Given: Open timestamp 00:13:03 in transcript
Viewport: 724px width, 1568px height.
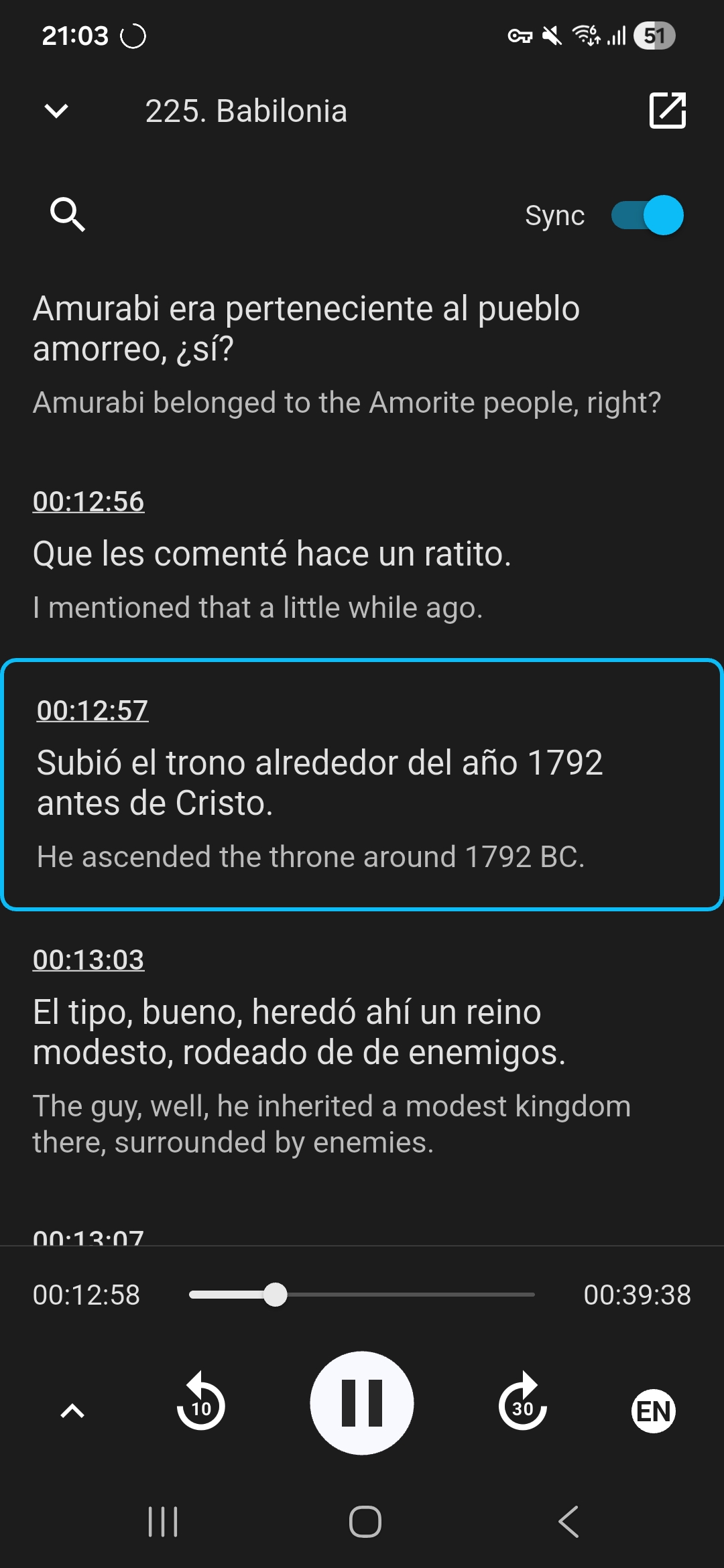Looking at the screenshot, I should (x=88, y=960).
